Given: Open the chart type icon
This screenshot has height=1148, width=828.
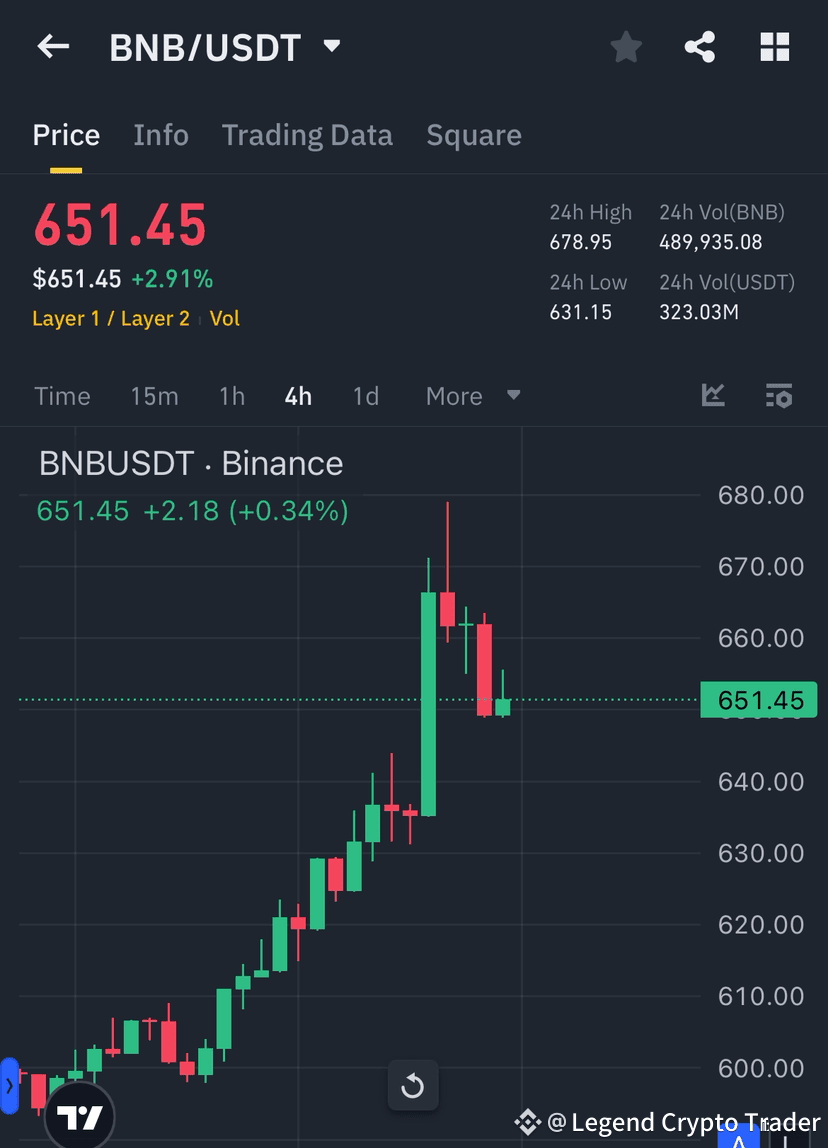Looking at the screenshot, I should click(713, 396).
